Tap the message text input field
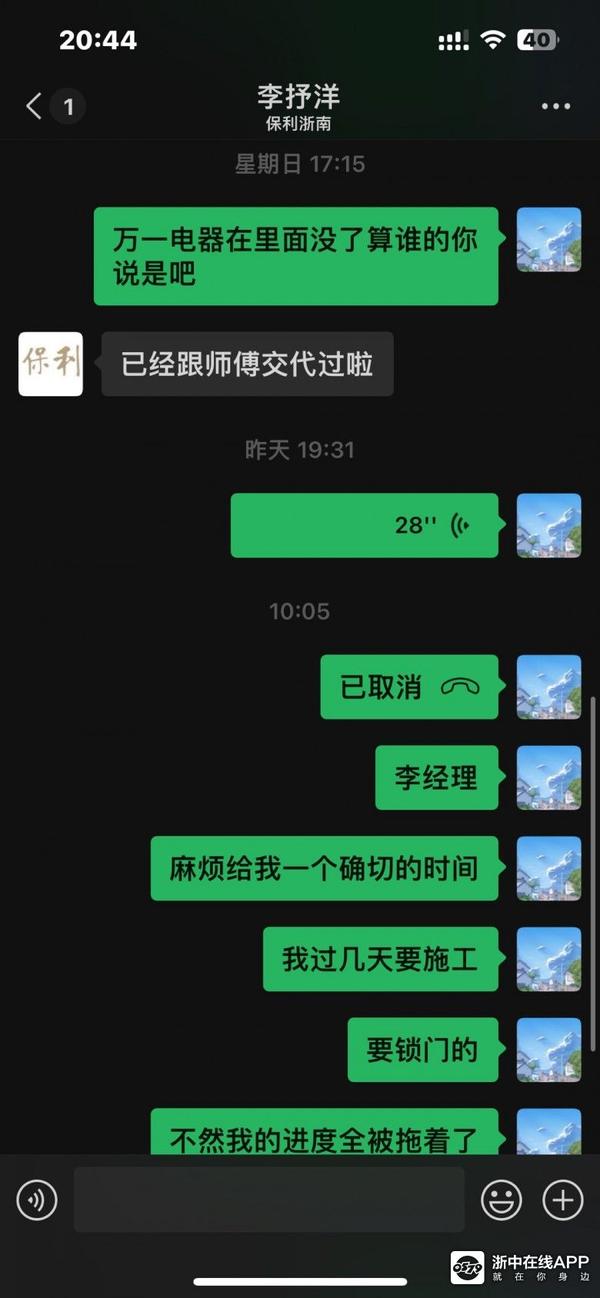600x1298 pixels. [268, 1199]
